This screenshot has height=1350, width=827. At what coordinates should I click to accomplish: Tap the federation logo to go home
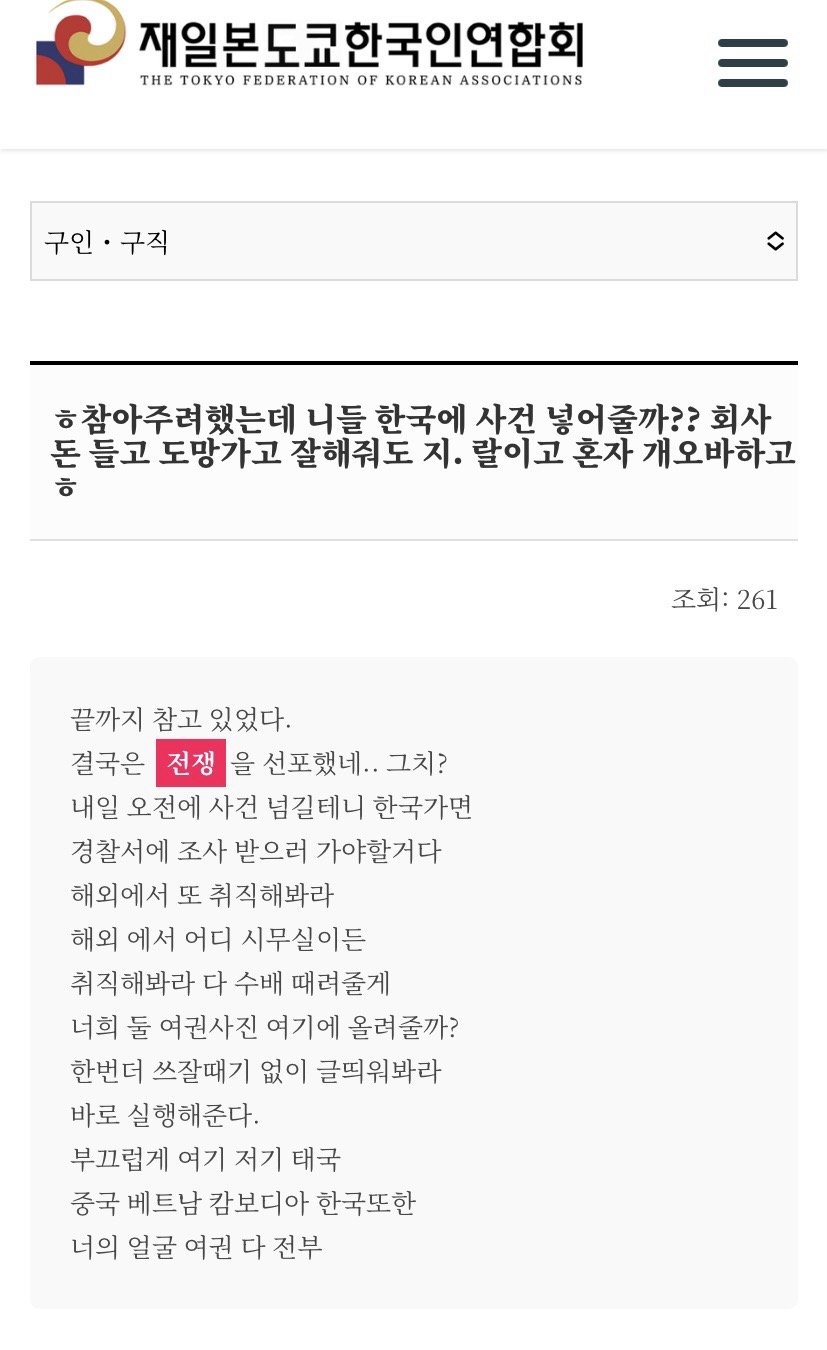tap(308, 45)
